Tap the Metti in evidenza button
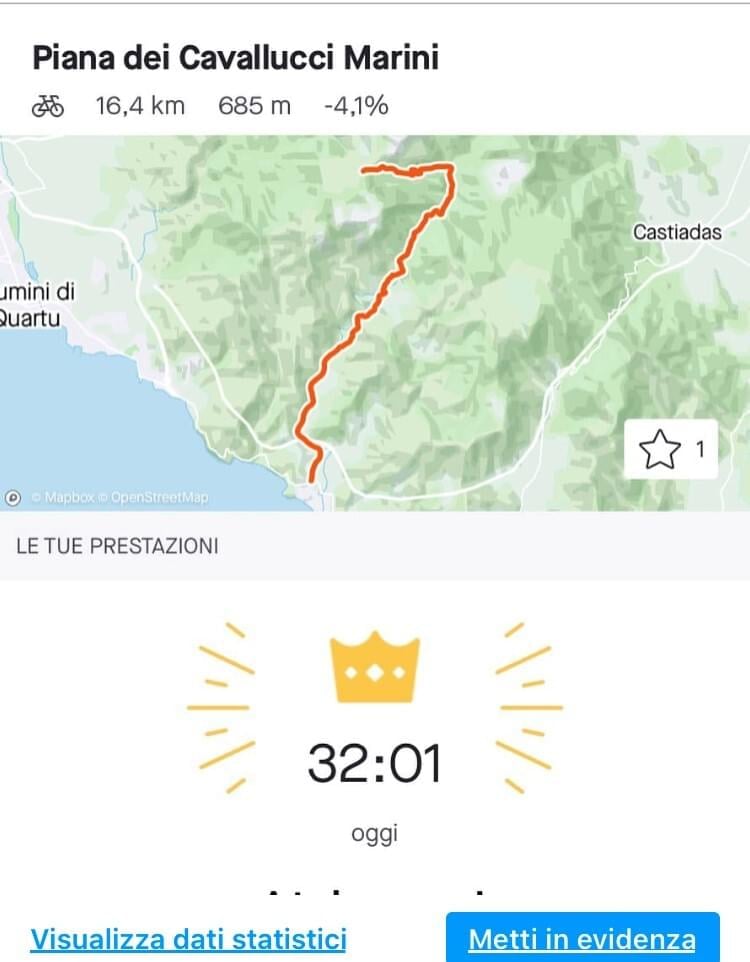The height and width of the screenshot is (962, 750). 582,940
